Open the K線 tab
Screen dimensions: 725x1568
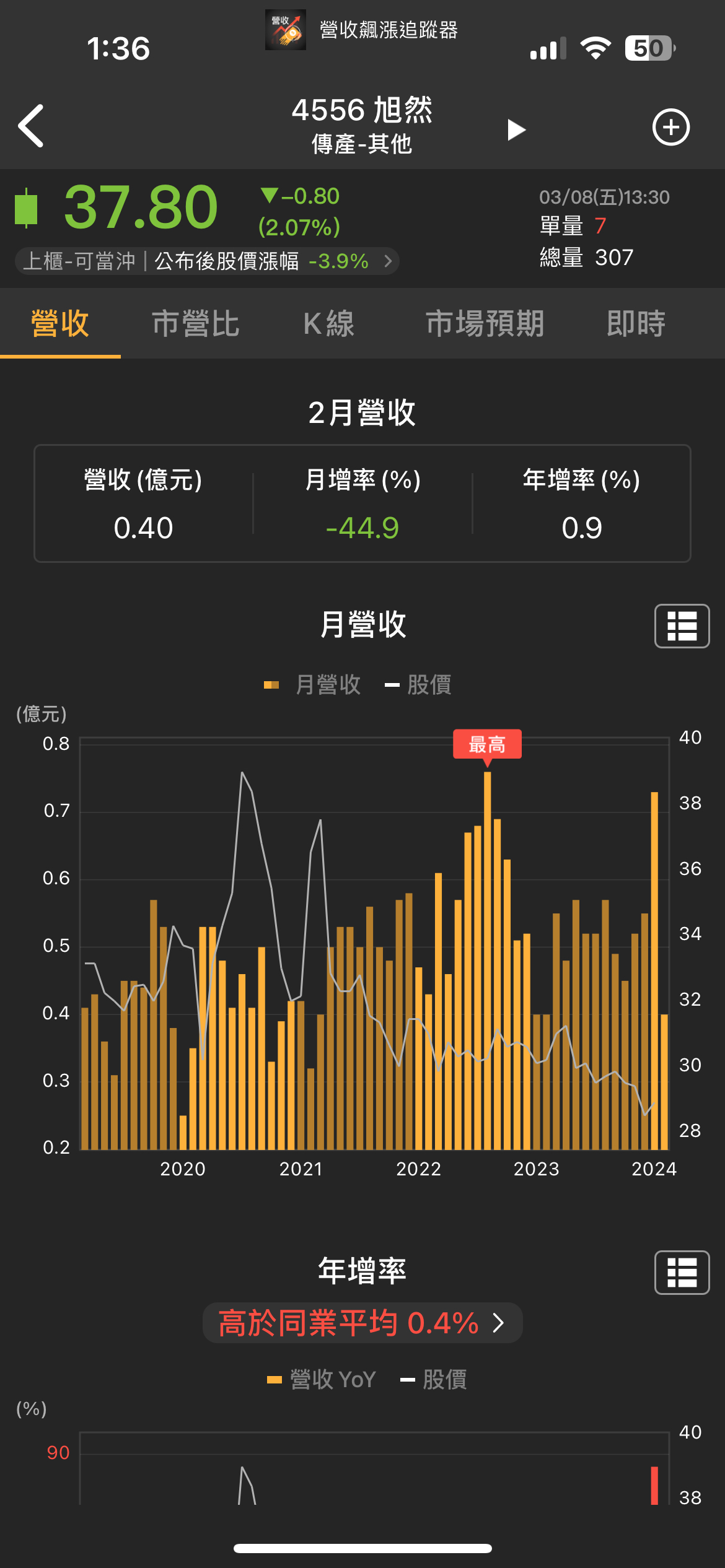pyautogui.click(x=328, y=323)
